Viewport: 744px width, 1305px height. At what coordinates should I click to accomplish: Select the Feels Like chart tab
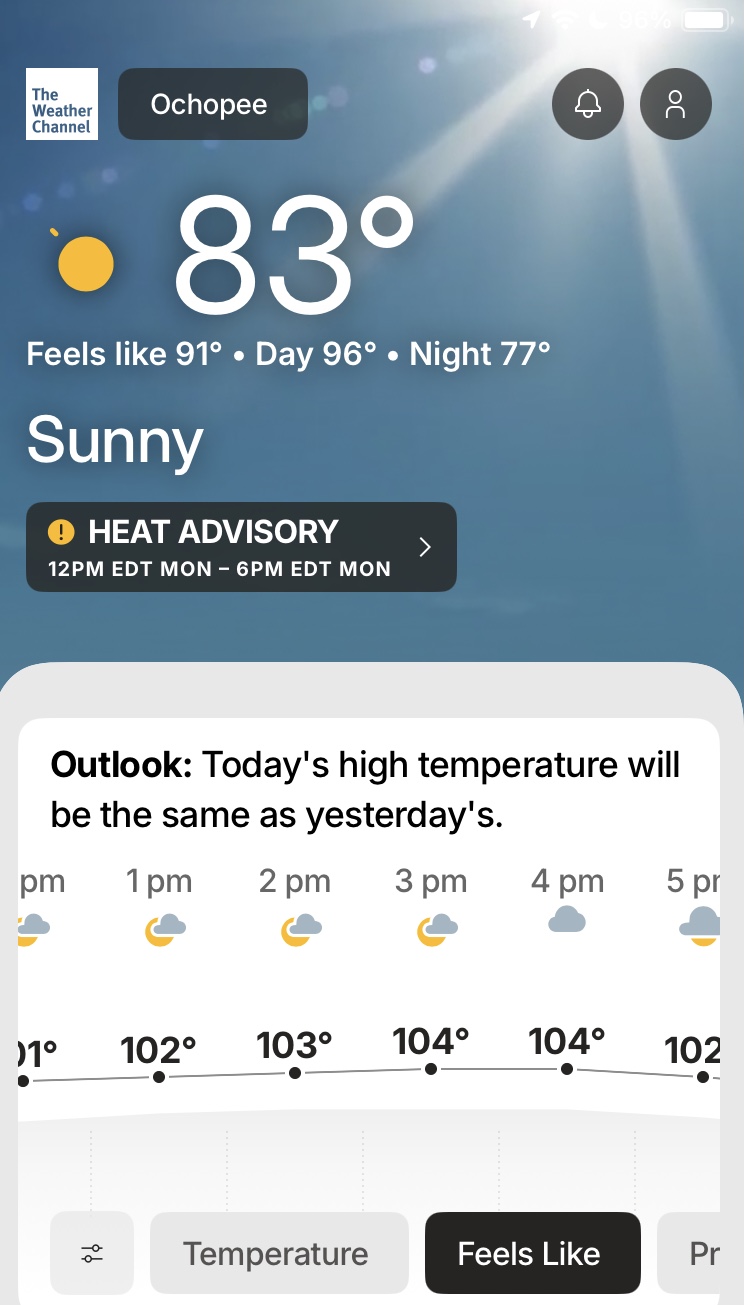click(532, 1253)
